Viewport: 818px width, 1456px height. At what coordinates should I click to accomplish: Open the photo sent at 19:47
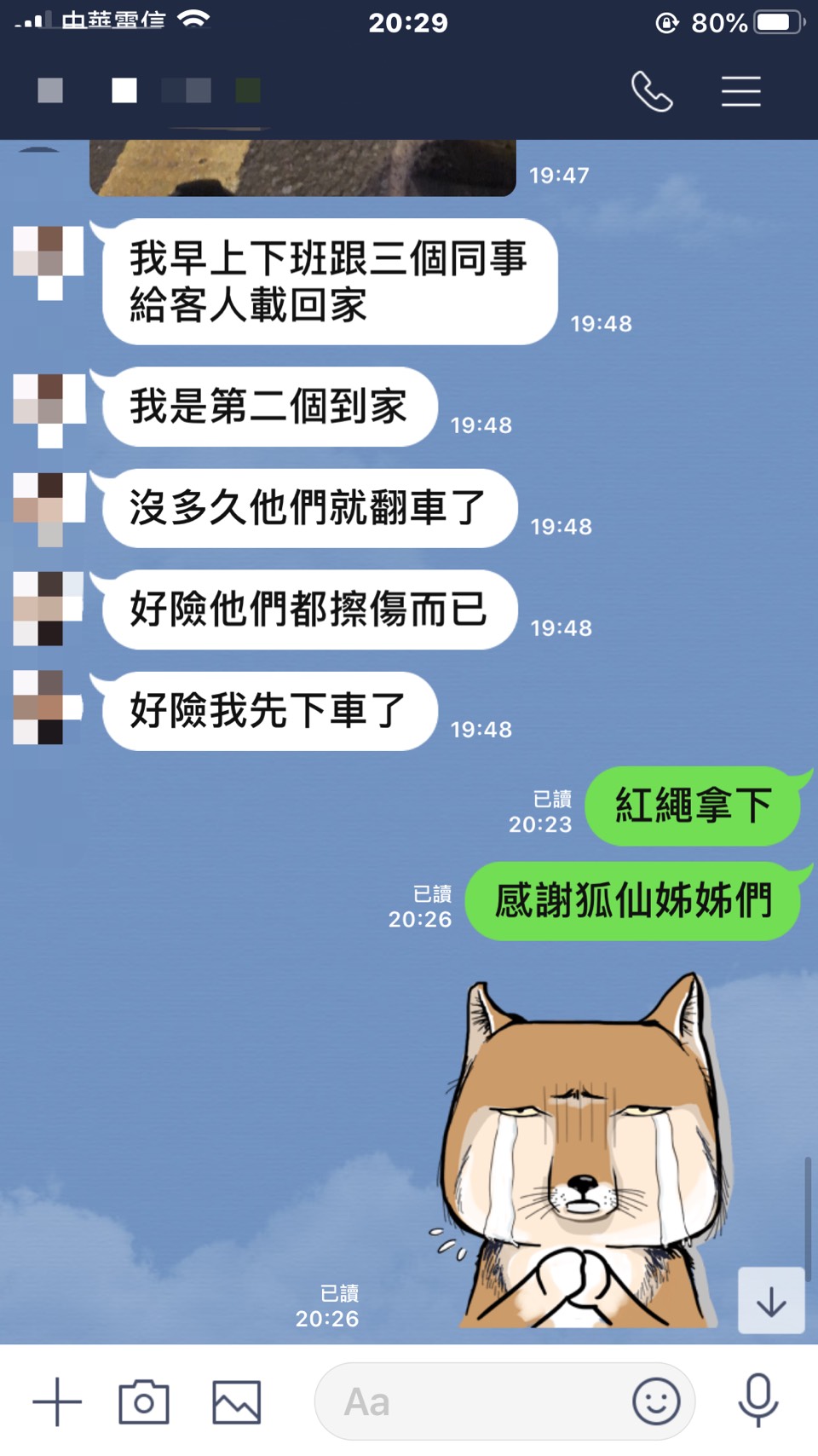[302, 168]
